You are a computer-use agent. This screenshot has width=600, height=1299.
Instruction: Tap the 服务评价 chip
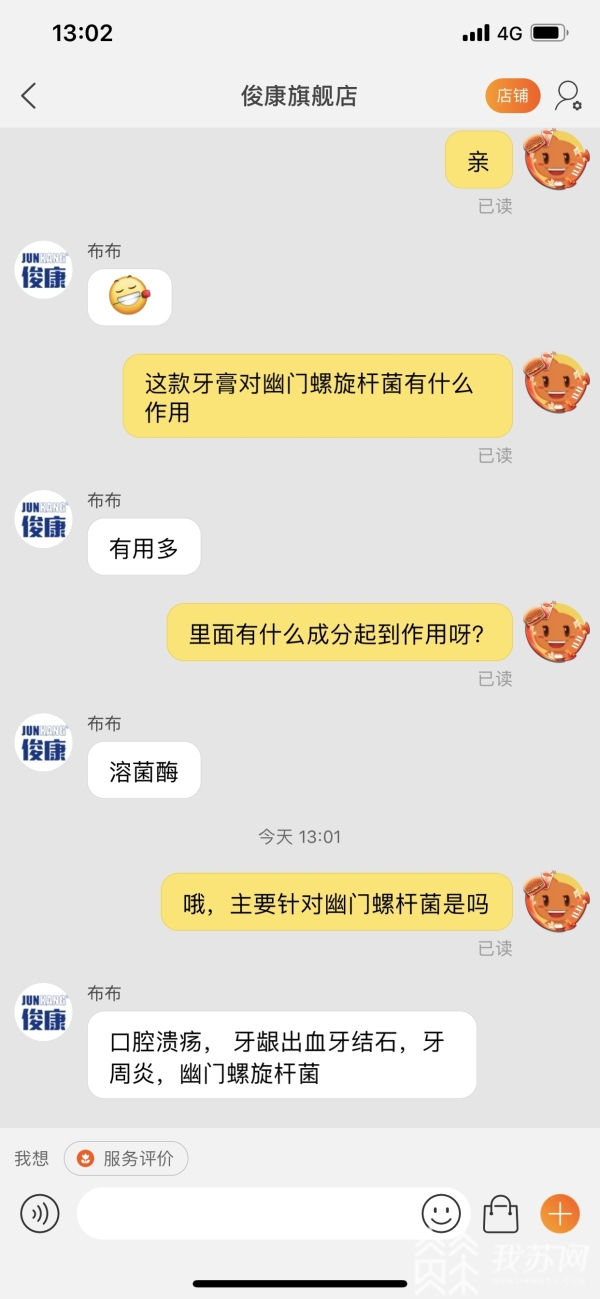coord(126,1158)
